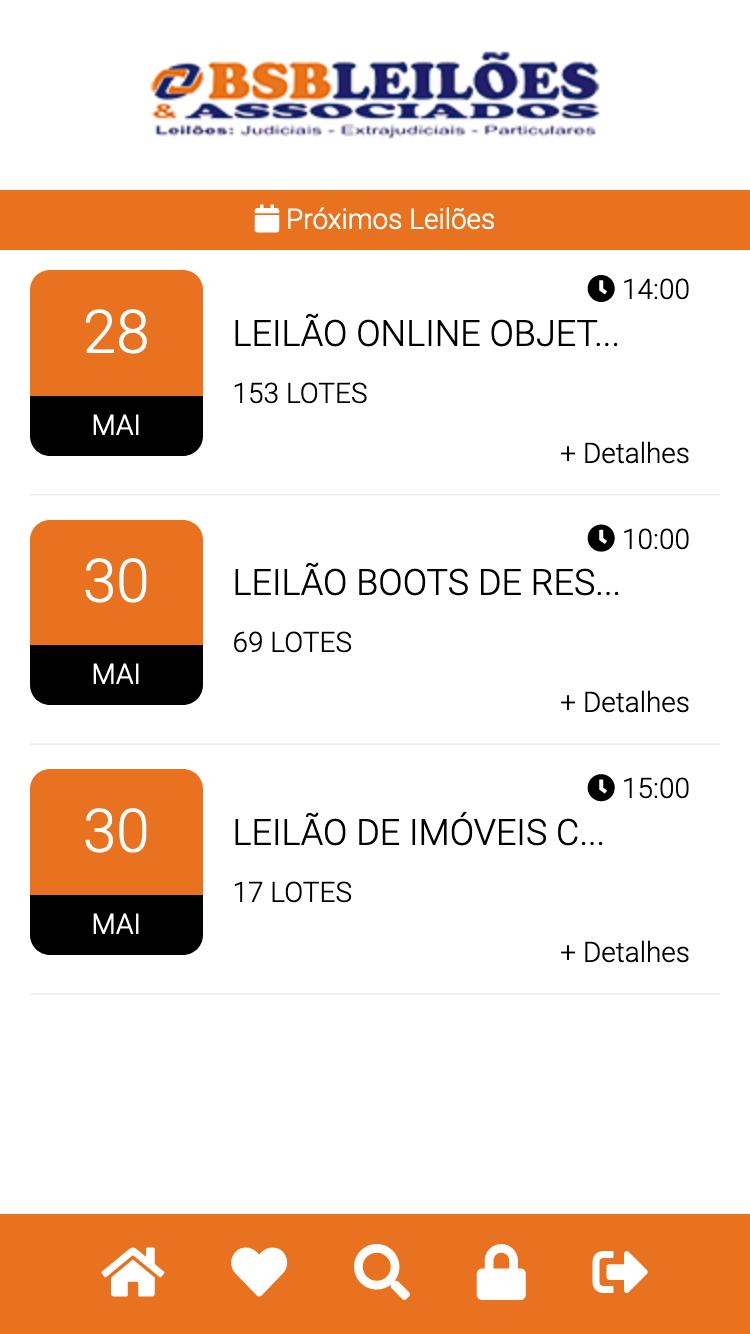Open LEILÃO BOOTS DE RES... auction
750x1334 pixels.
coord(427,582)
